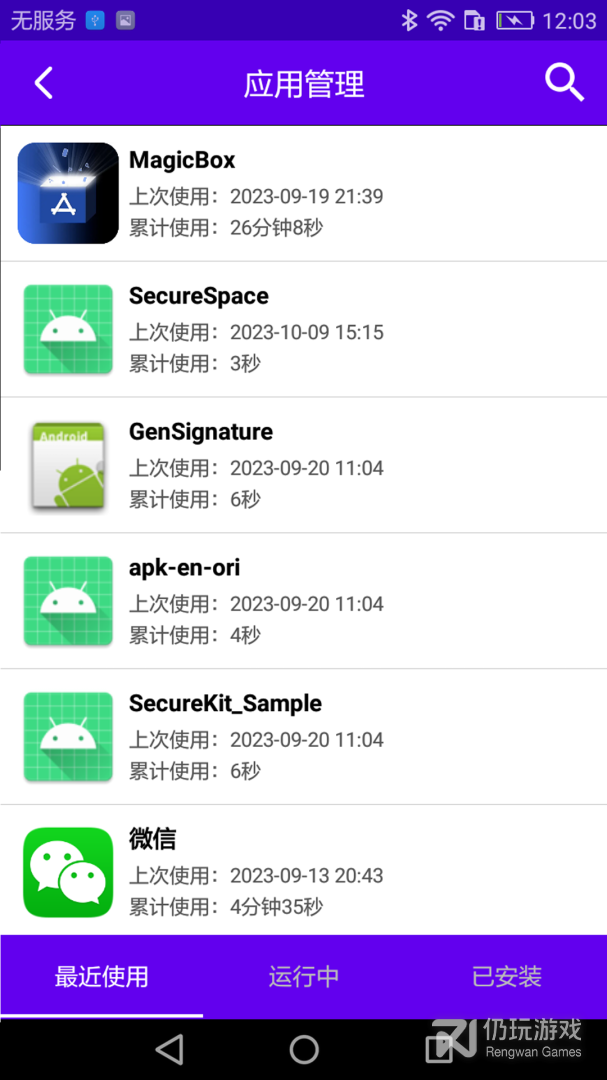Tap the apk-en-ori list item
Viewport: 607px width, 1080px height.
pyautogui.click(x=303, y=601)
